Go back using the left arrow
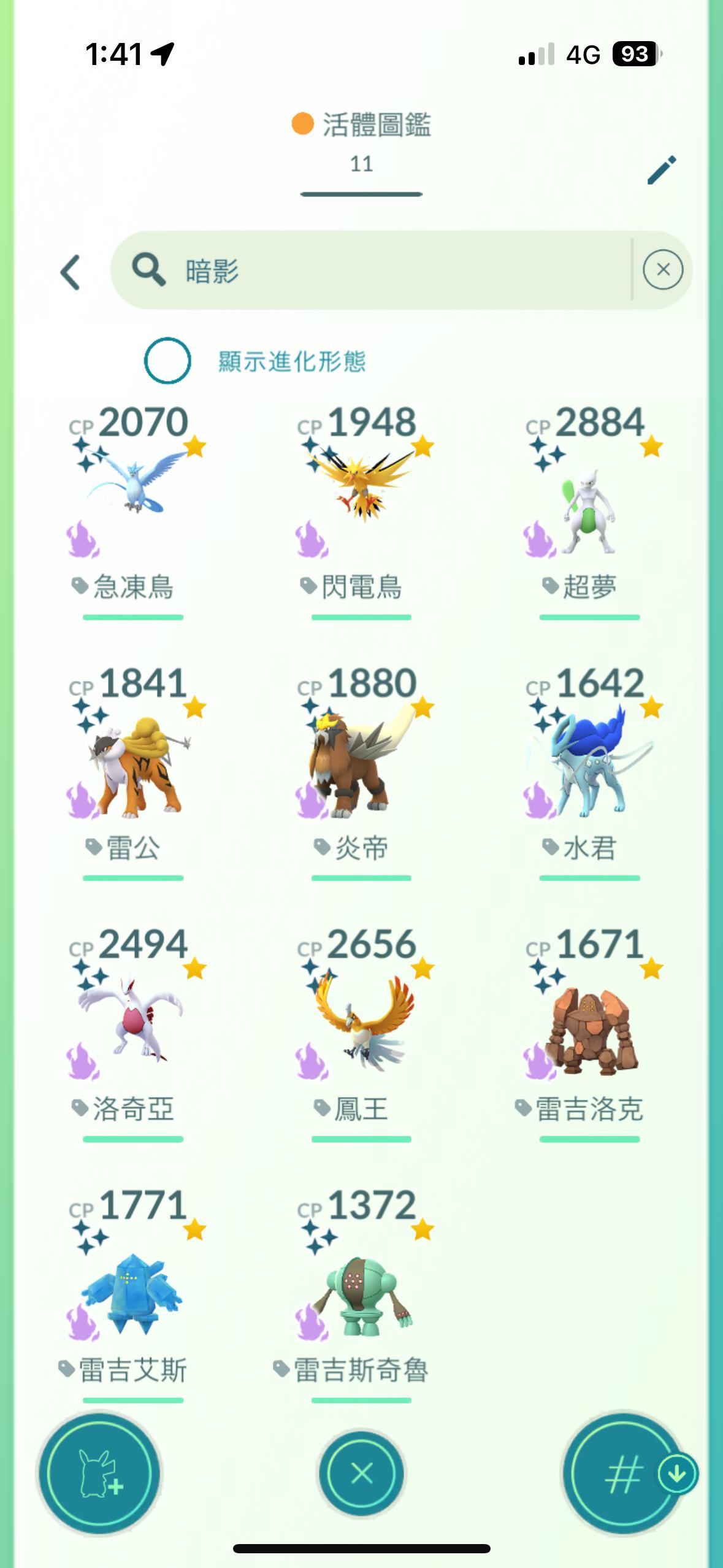Image resolution: width=723 pixels, height=1568 pixels. (x=71, y=272)
